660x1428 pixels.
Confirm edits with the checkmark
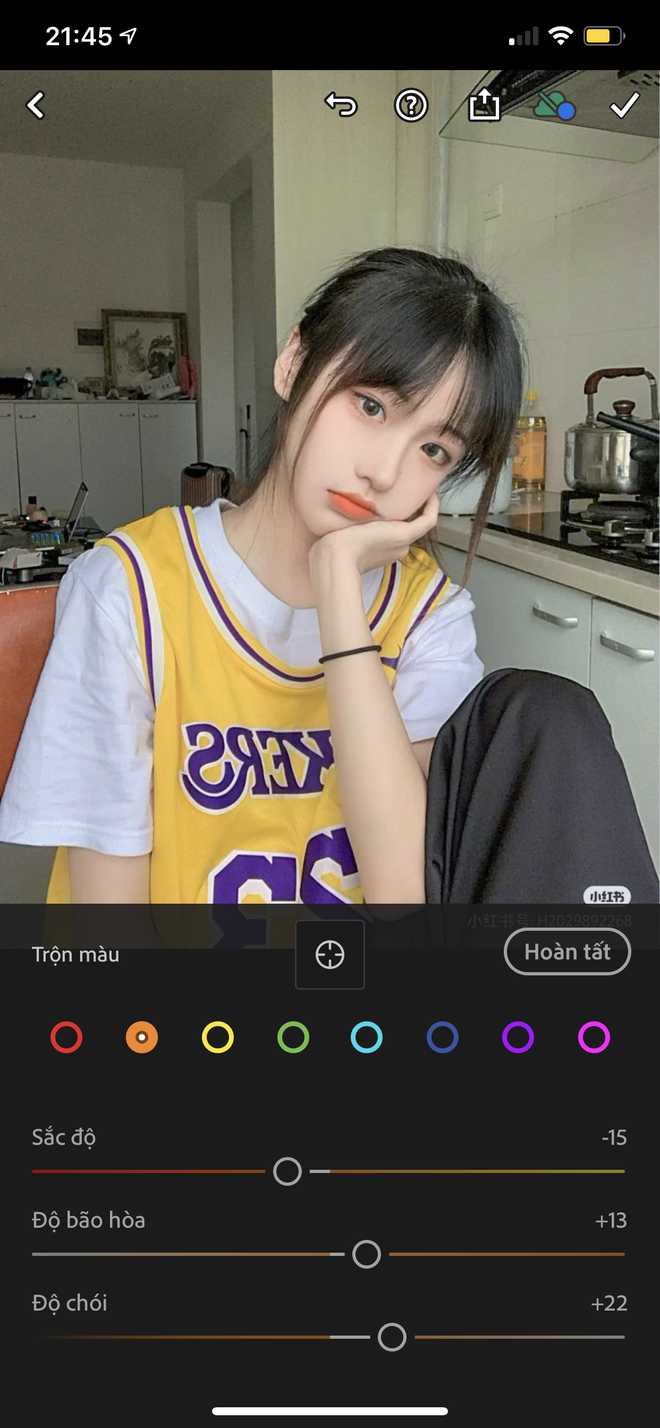tap(625, 104)
